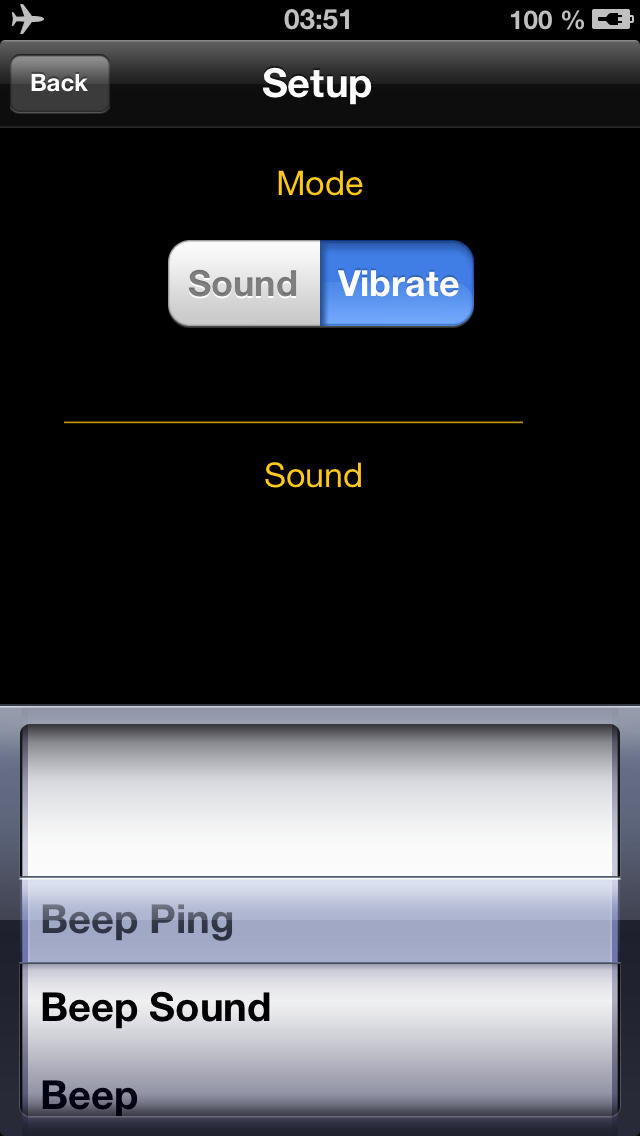Switch mode to Sound
This screenshot has height=1136, width=640.
[x=244, y=283]
